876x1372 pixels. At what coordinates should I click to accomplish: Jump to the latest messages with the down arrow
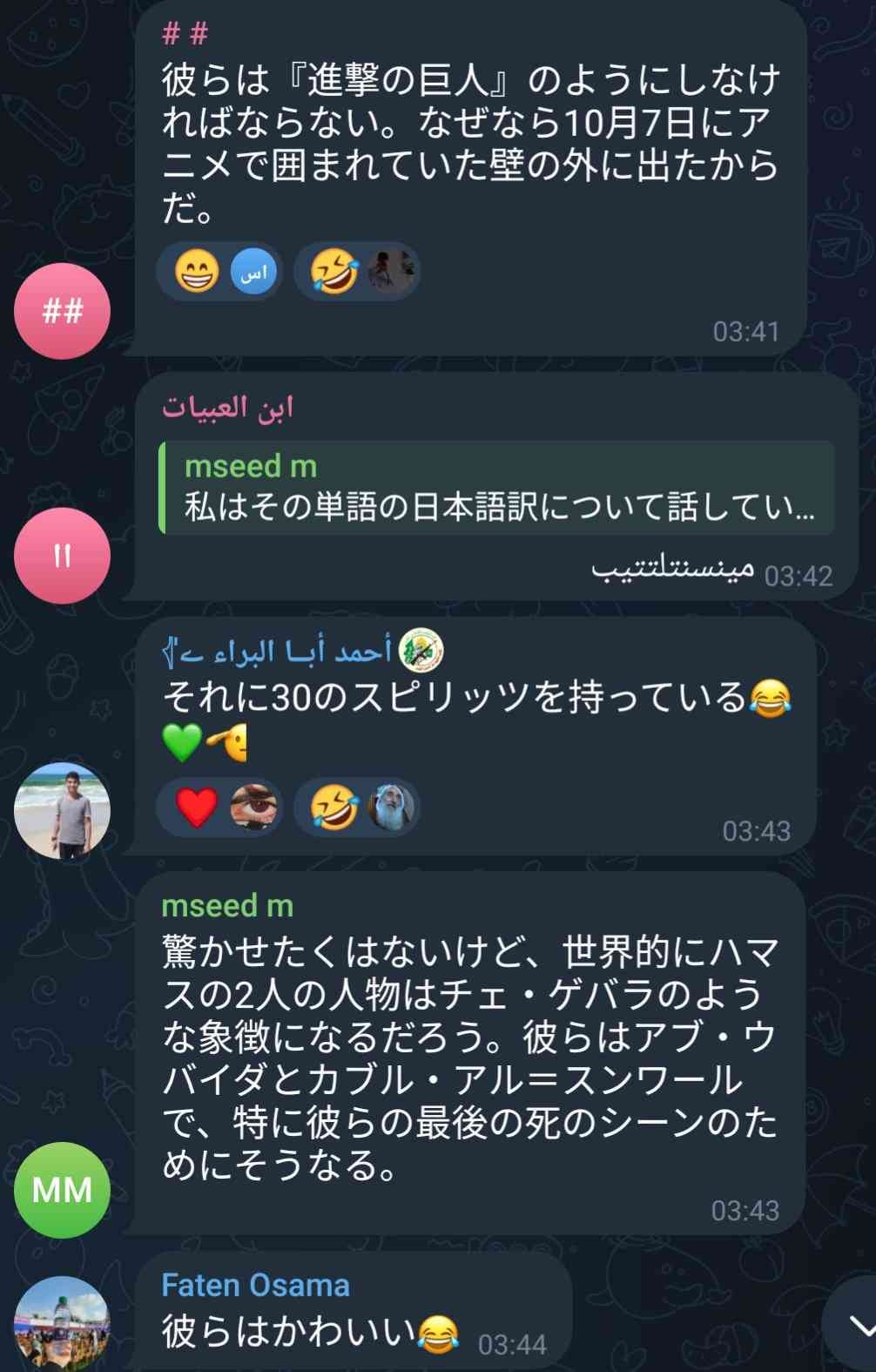857,1325
